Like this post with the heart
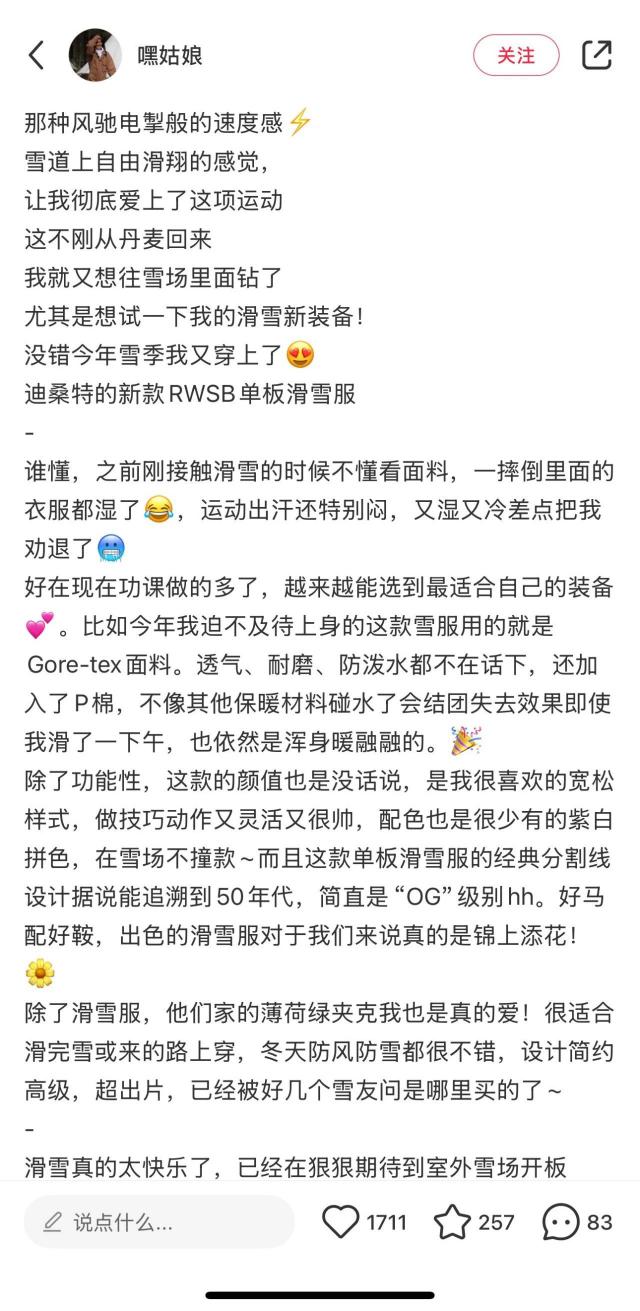Viewport: 640px width, 1311px height. pyautogui.click(x=341, y=1222)
